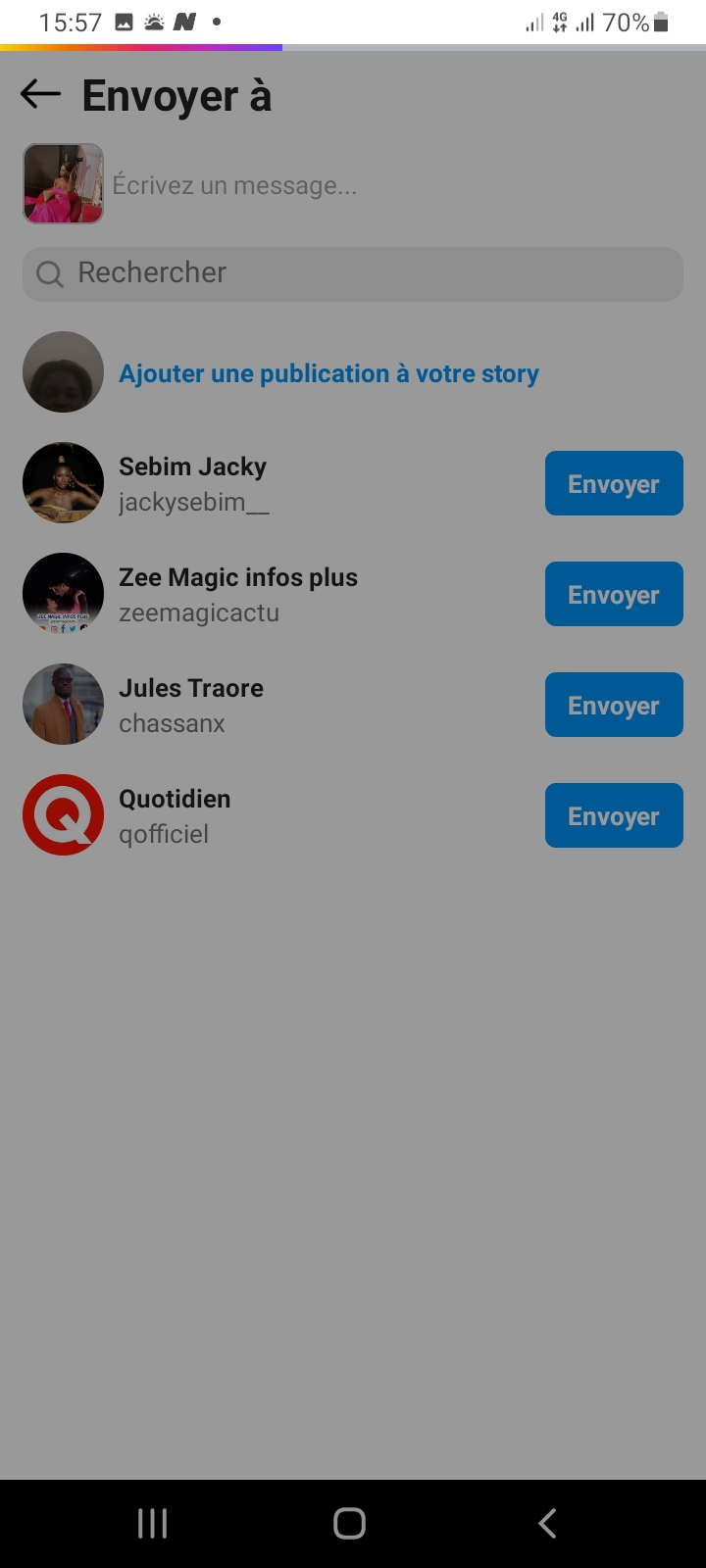Image resolution: width=706 pixels, height=1568 pixels.
Task: Select Ajouter une publication à votre story
Action: (328, 373)
